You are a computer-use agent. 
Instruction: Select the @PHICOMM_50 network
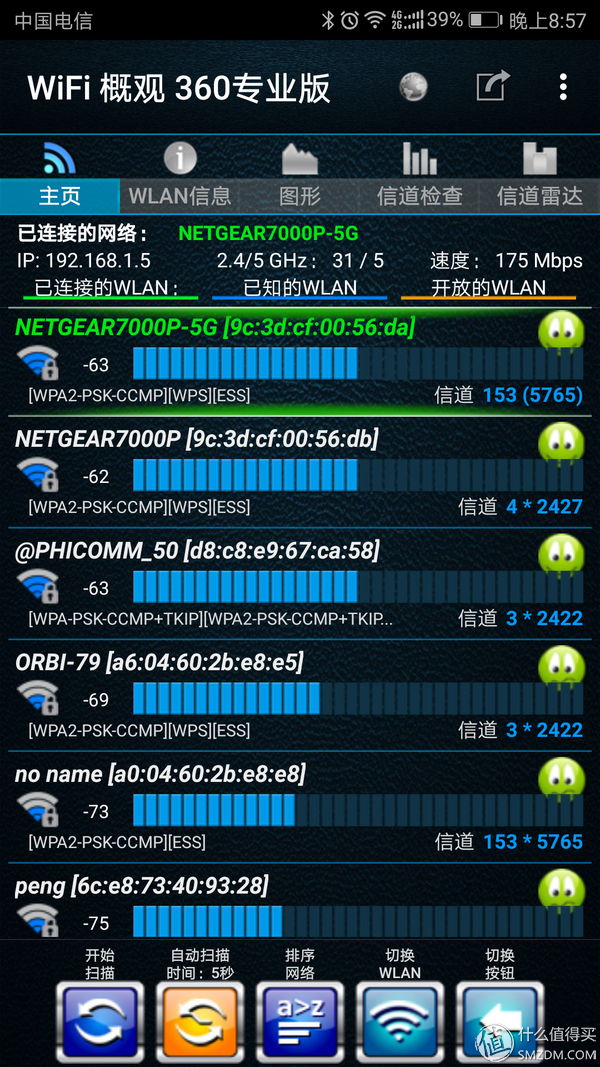pyautogui.click(x=300, y=584)
